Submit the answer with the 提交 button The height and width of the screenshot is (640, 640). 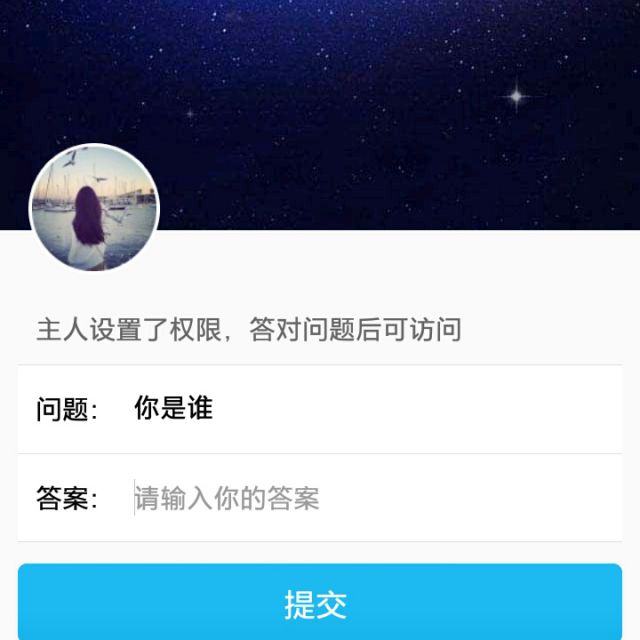(x=320, y=603)
